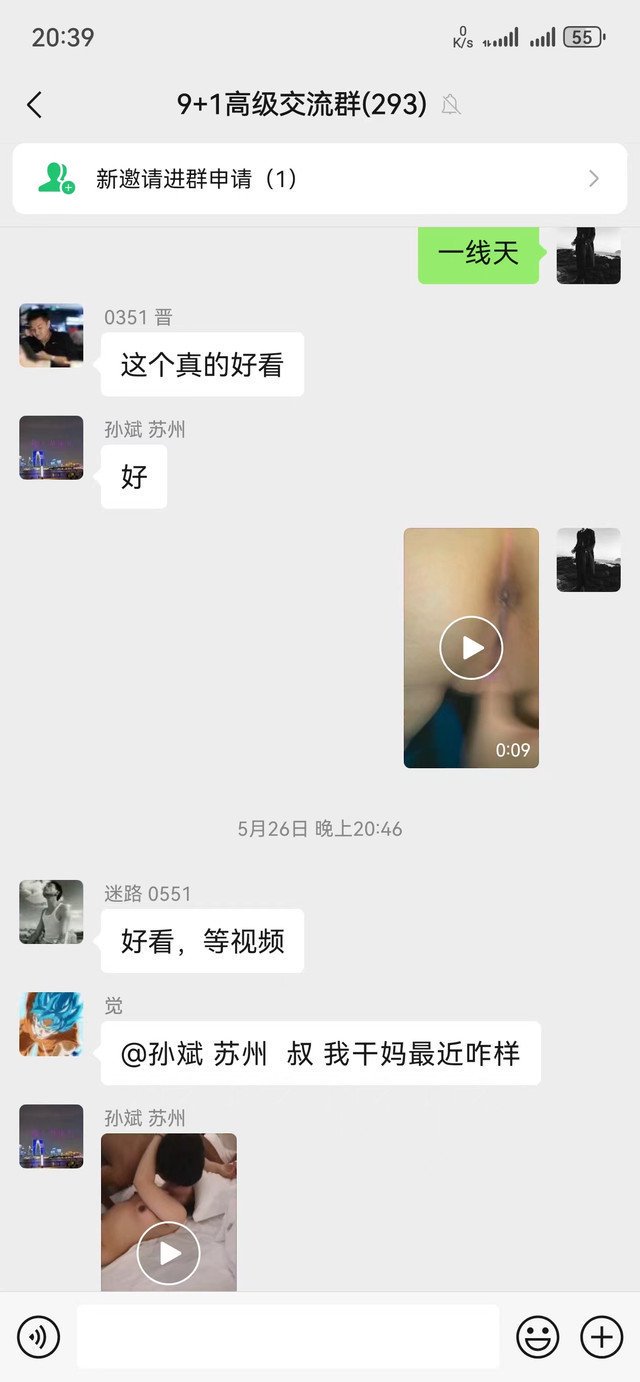Open the plus attachments menu
640x1382 pixels.
(602, 1337)
